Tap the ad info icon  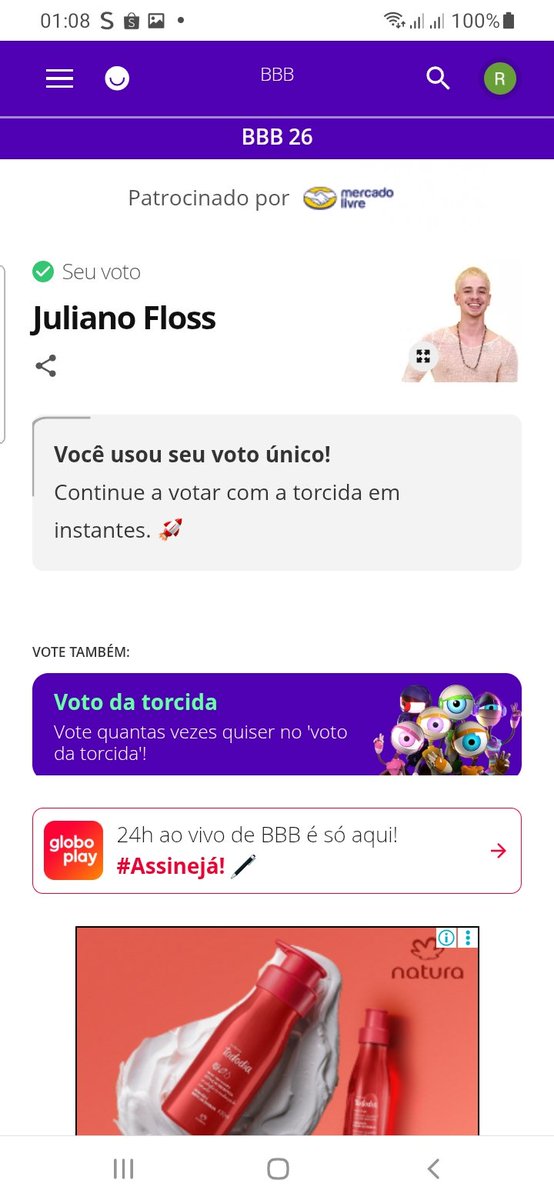click(x=446, y=938)
